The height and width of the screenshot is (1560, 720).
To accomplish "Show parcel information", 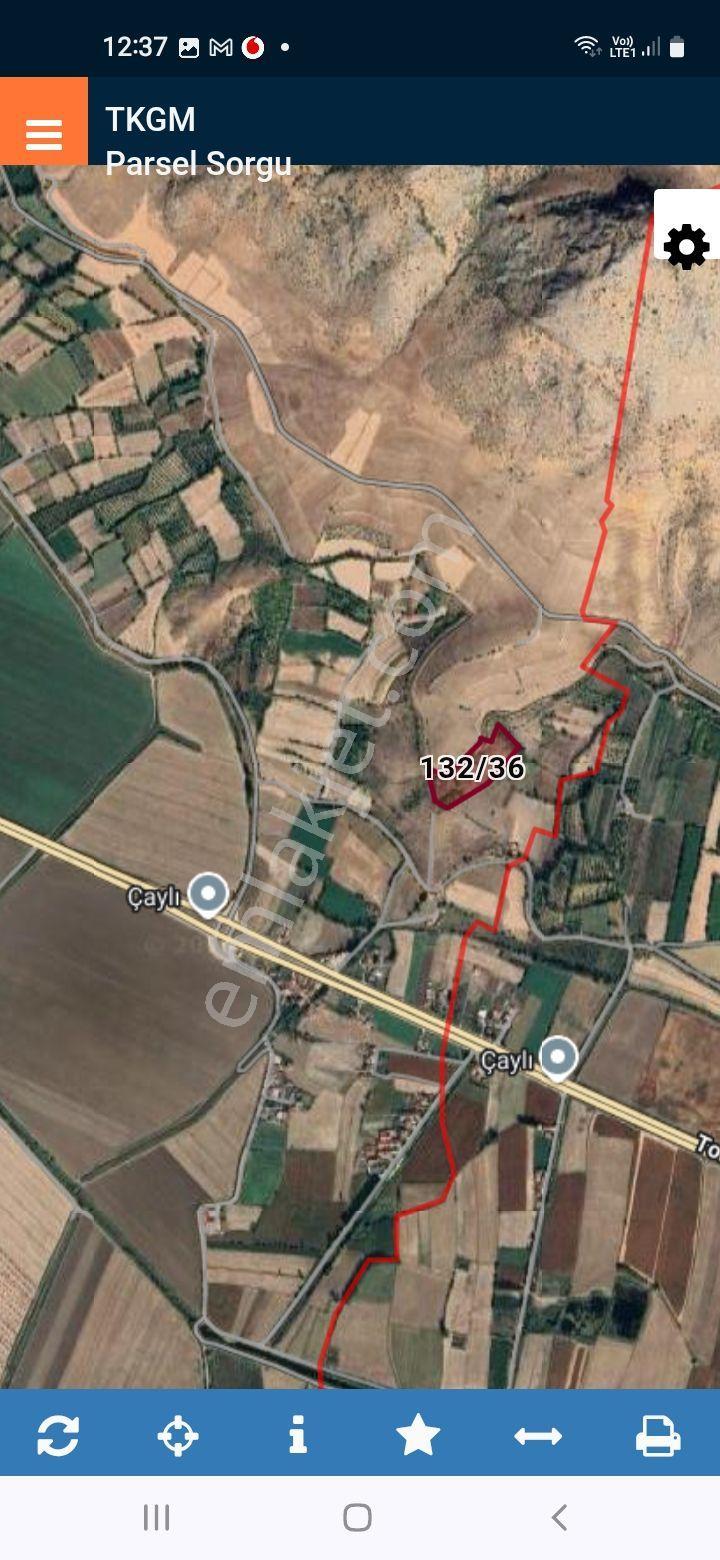I will (298, 1436).
